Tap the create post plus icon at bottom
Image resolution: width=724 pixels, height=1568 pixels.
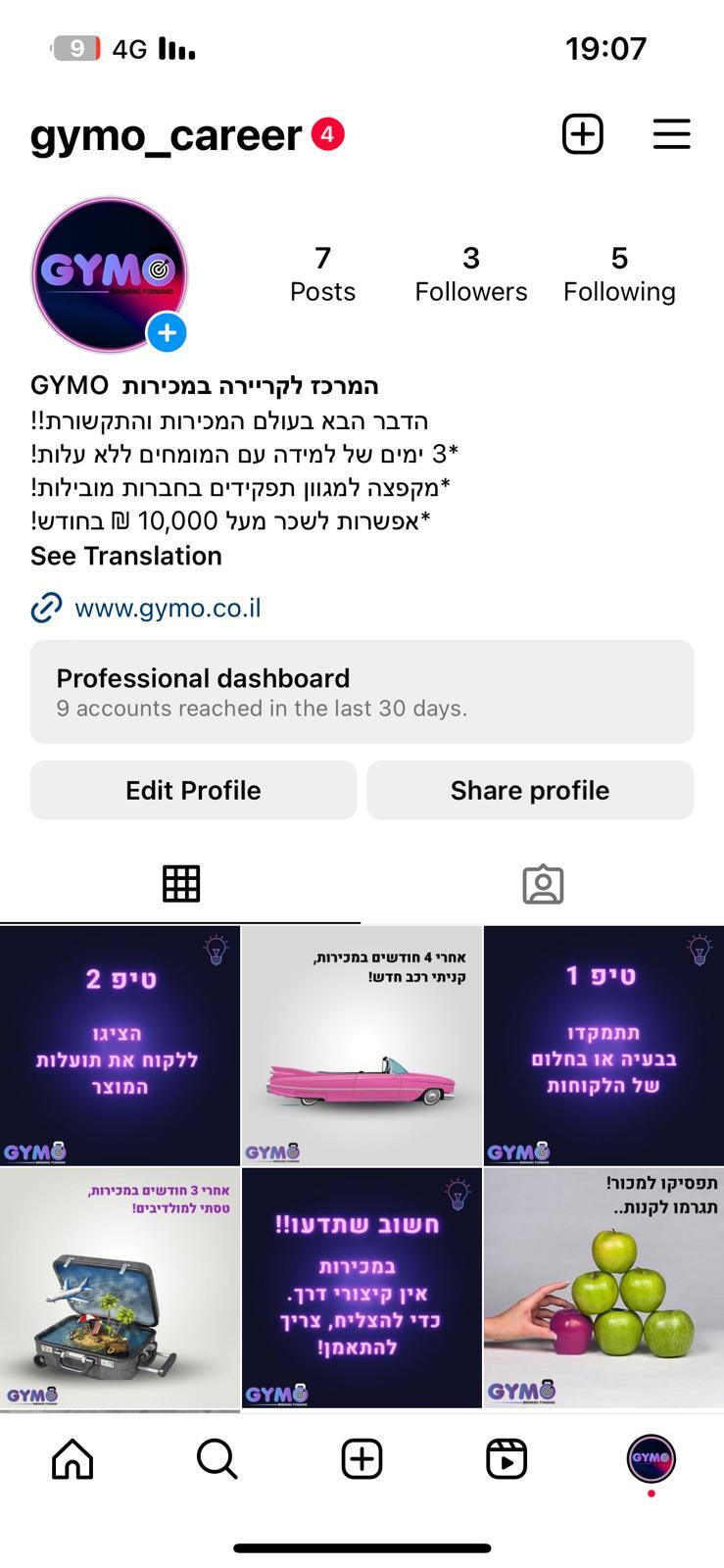click(361, 1458)
